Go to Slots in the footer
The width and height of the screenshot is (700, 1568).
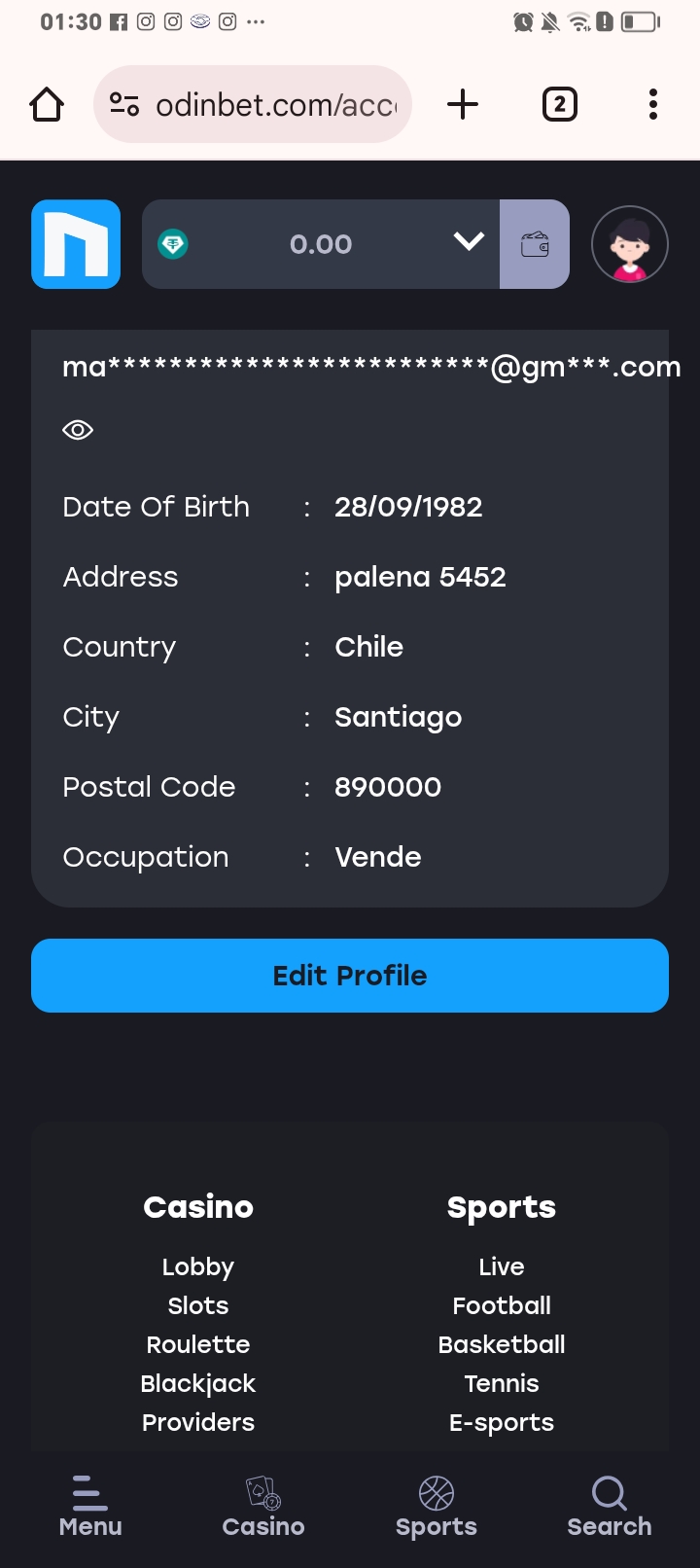198,1305
